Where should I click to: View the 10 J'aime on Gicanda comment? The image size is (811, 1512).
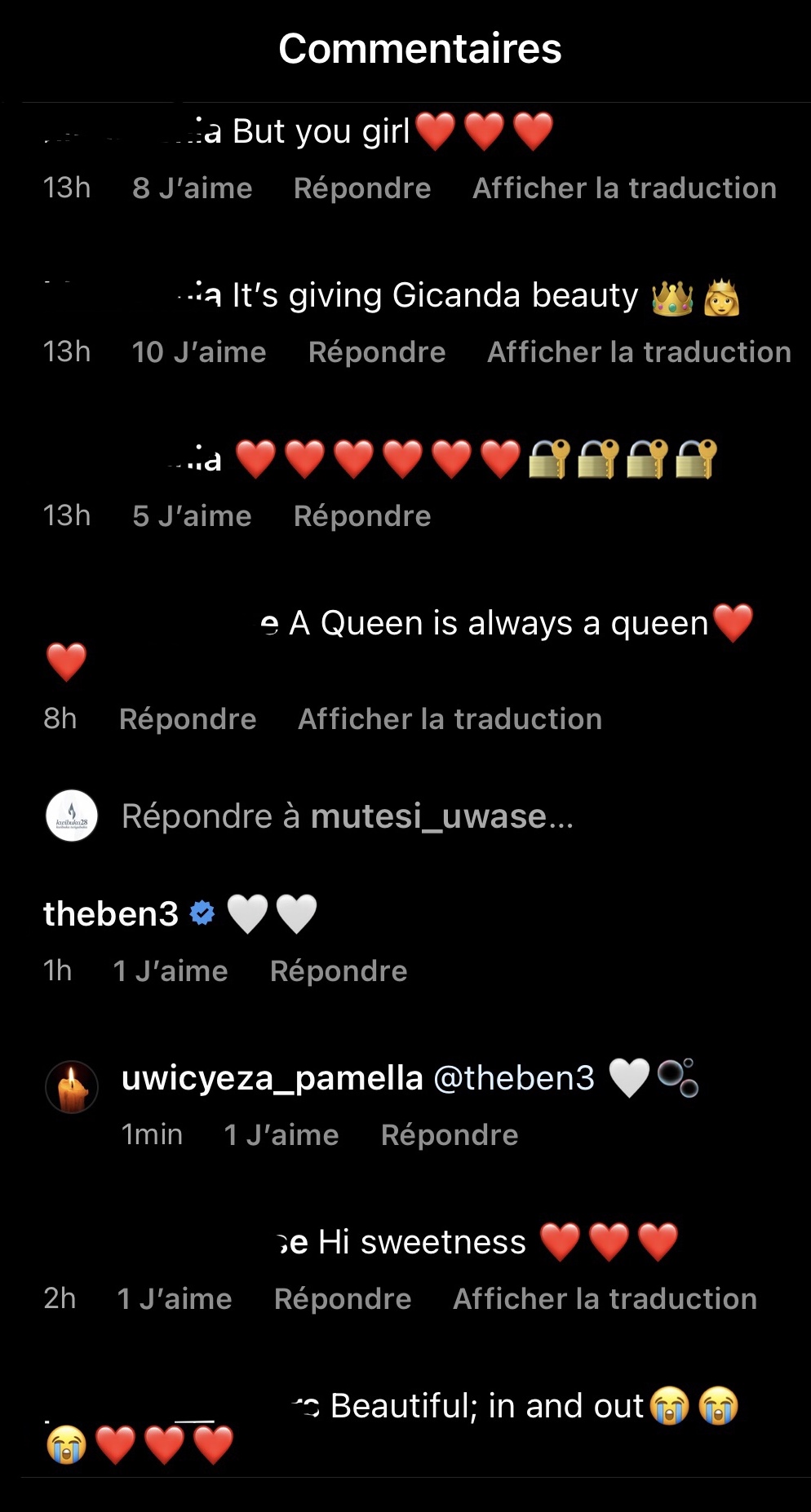(199, 352)
